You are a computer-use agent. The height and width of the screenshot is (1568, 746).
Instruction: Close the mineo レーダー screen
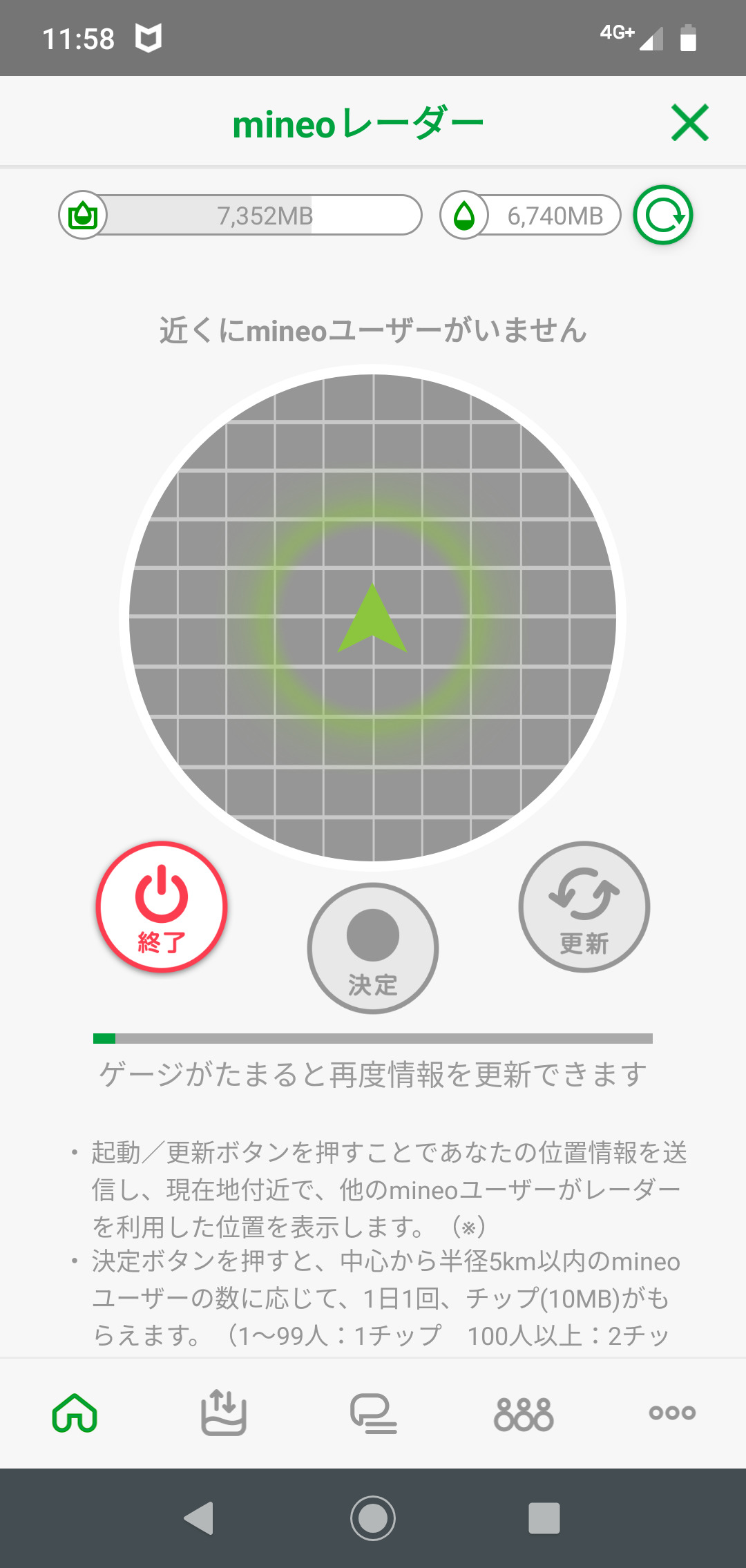point(689,123)
